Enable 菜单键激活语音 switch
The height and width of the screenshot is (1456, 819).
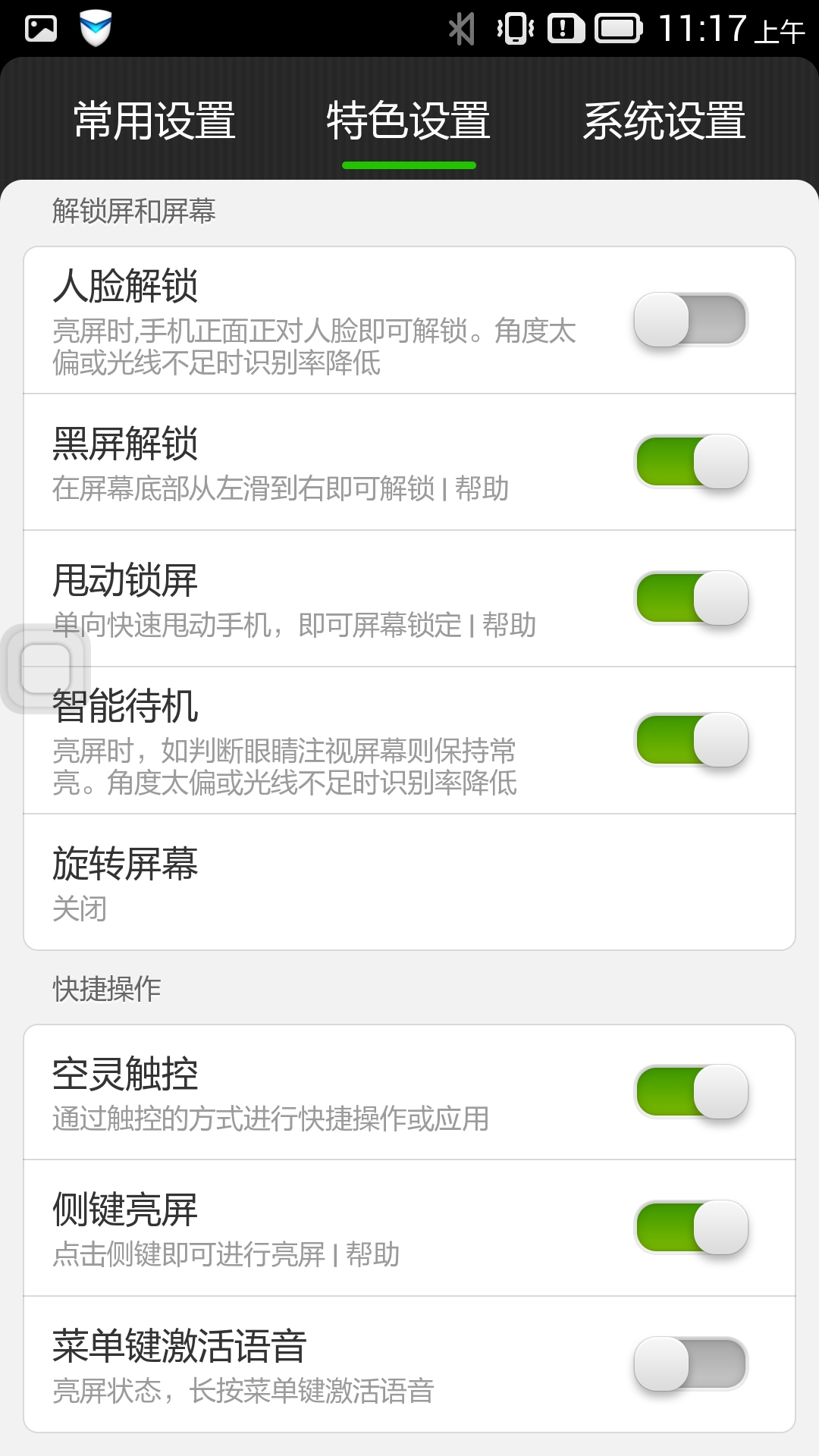click(691, 1363)
